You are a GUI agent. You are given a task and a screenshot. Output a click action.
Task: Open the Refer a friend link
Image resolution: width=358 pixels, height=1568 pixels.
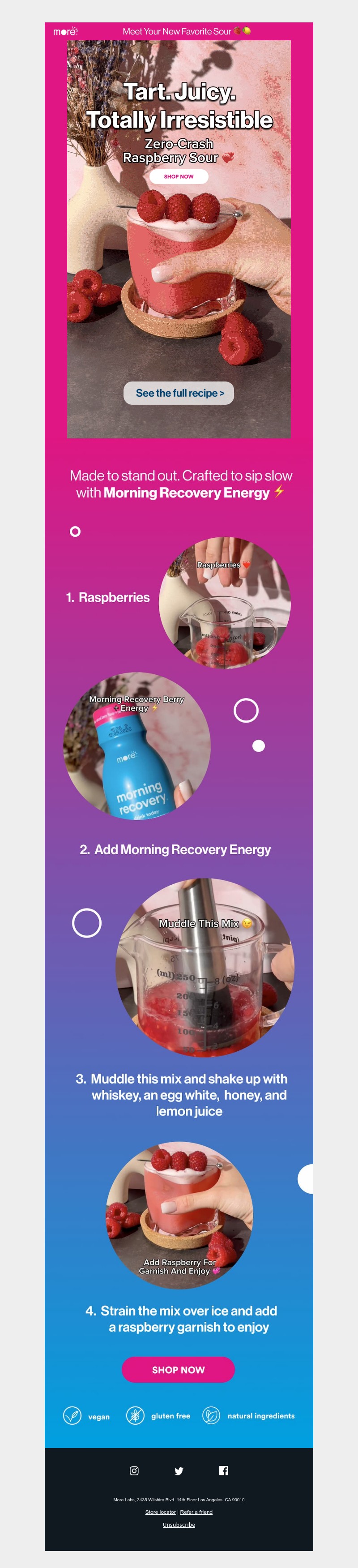(x=196, y=1512)
